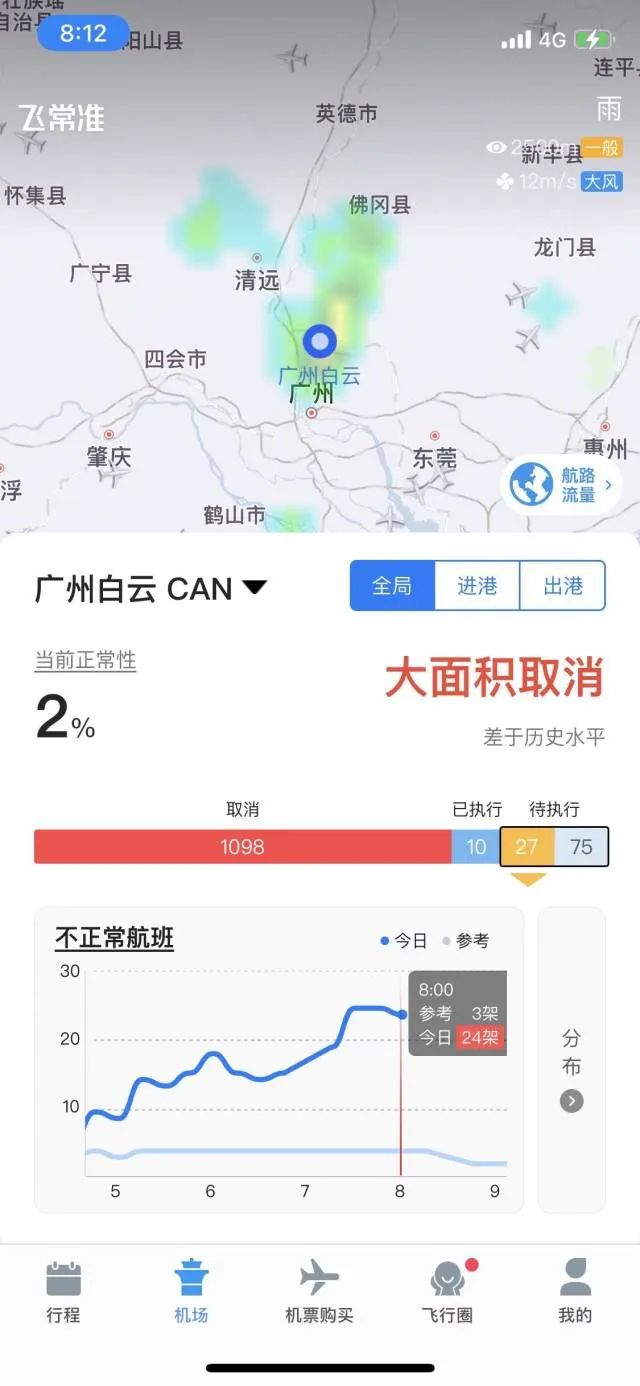Switch to 机票购买 ticket purchase tab
640x1386 pixels.
(319, 1292)
